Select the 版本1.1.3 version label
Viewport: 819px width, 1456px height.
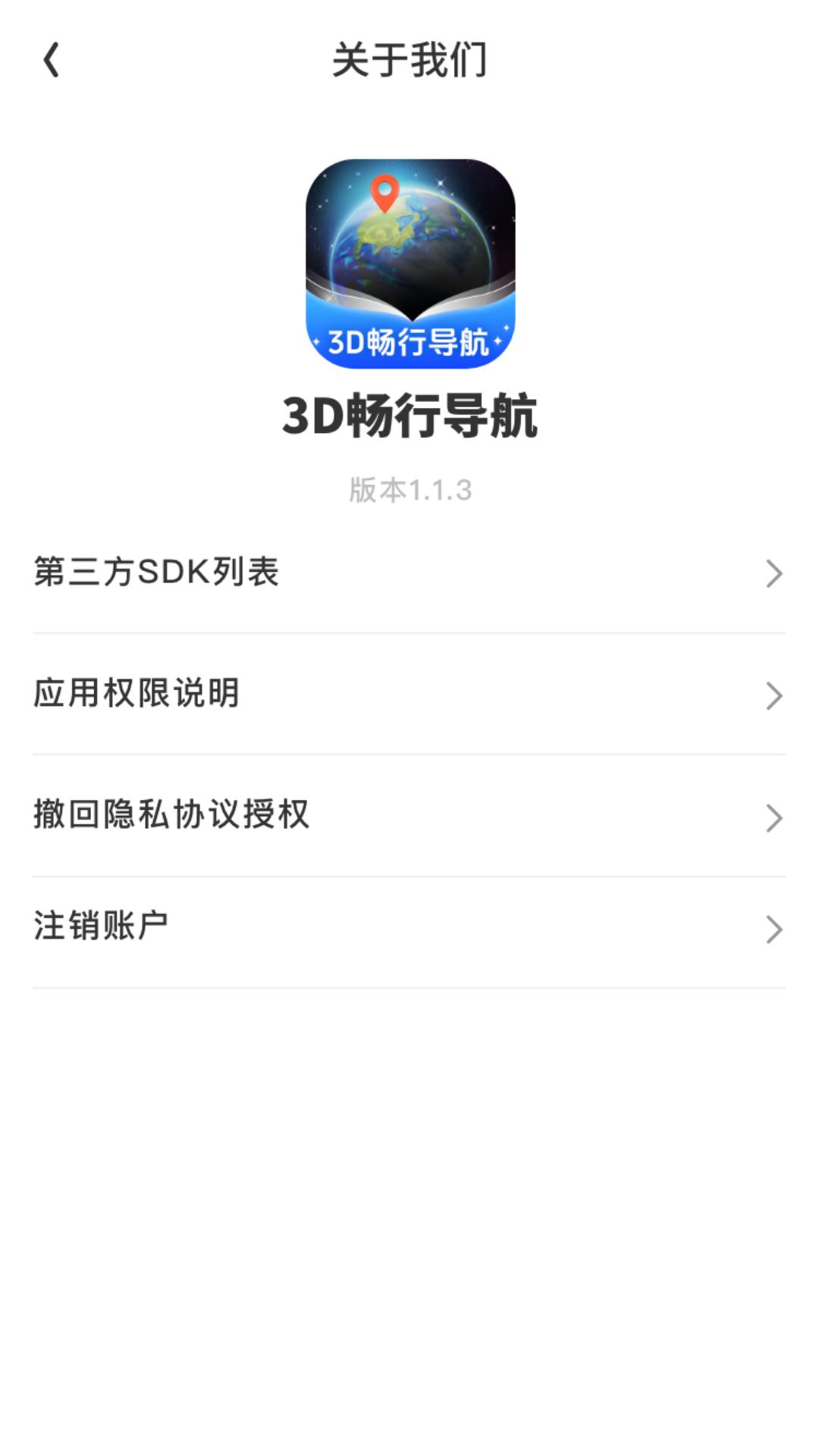[409, 491]
